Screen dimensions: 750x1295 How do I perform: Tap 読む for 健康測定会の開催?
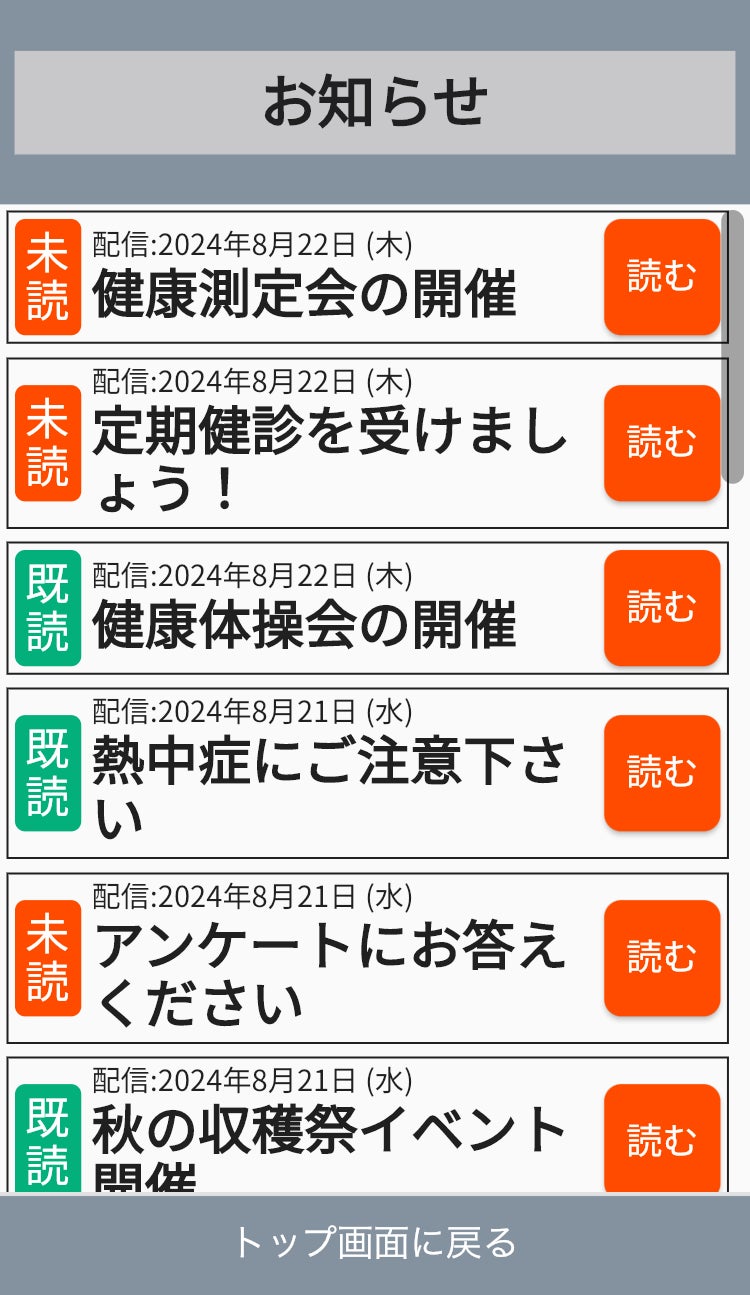[661, 277]
